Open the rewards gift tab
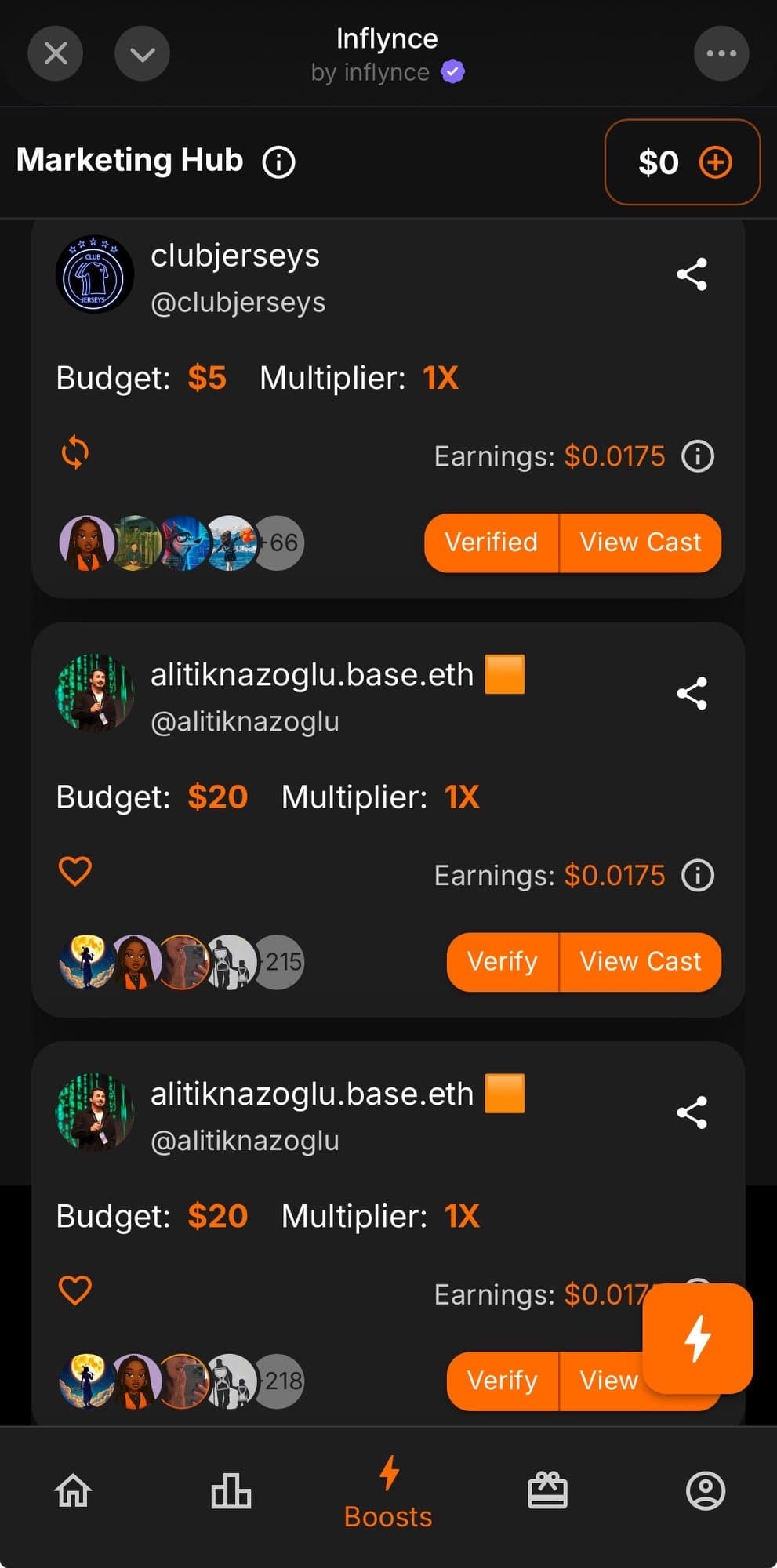The image size is (777, 1568). [547, 1491]
